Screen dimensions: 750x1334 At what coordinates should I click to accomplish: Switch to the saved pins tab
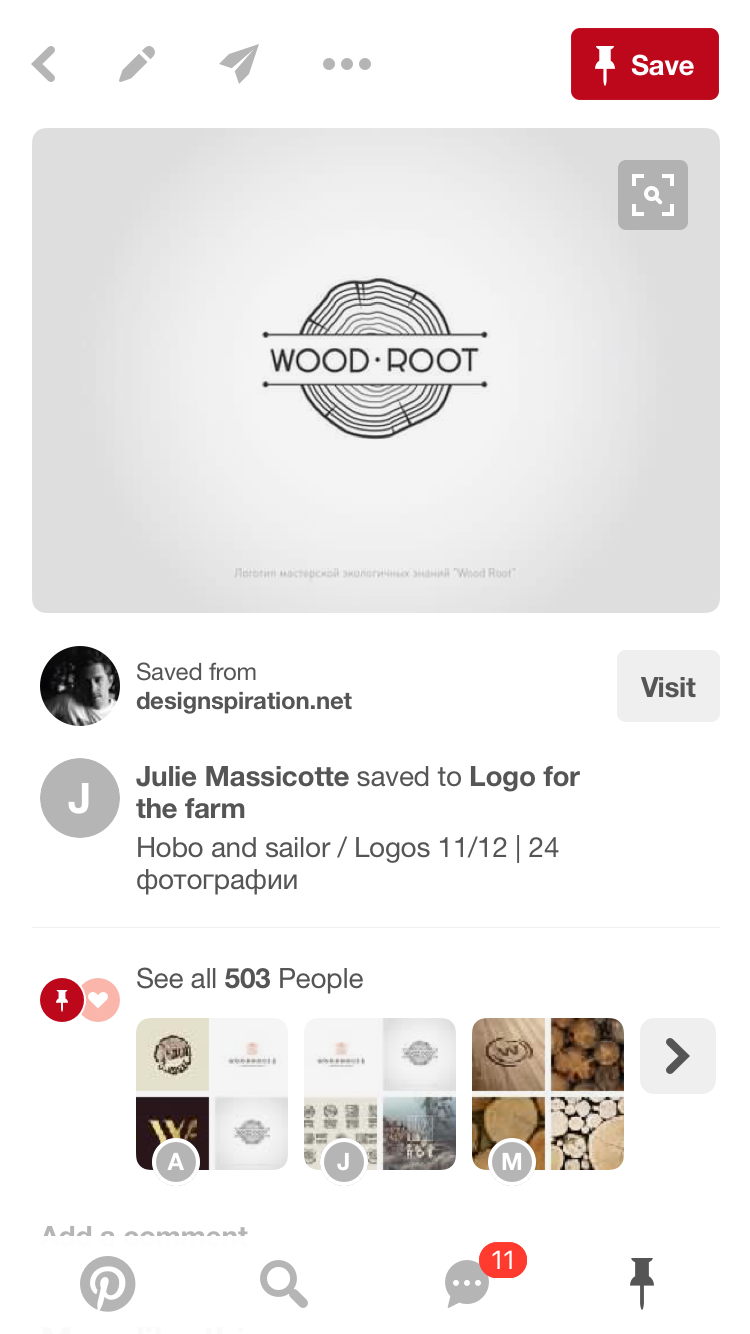pyautogui.click(x=642, y=1283)
